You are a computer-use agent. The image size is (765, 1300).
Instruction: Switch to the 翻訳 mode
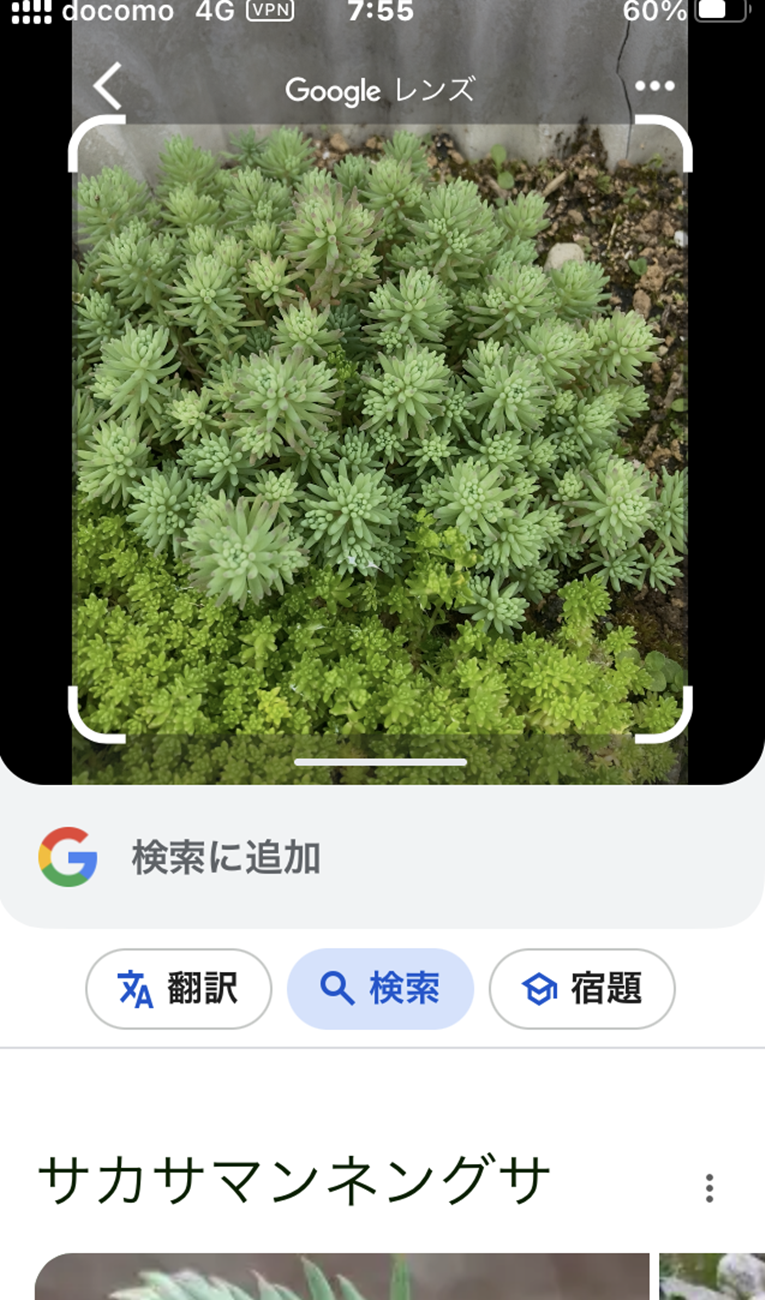point(179,989)
